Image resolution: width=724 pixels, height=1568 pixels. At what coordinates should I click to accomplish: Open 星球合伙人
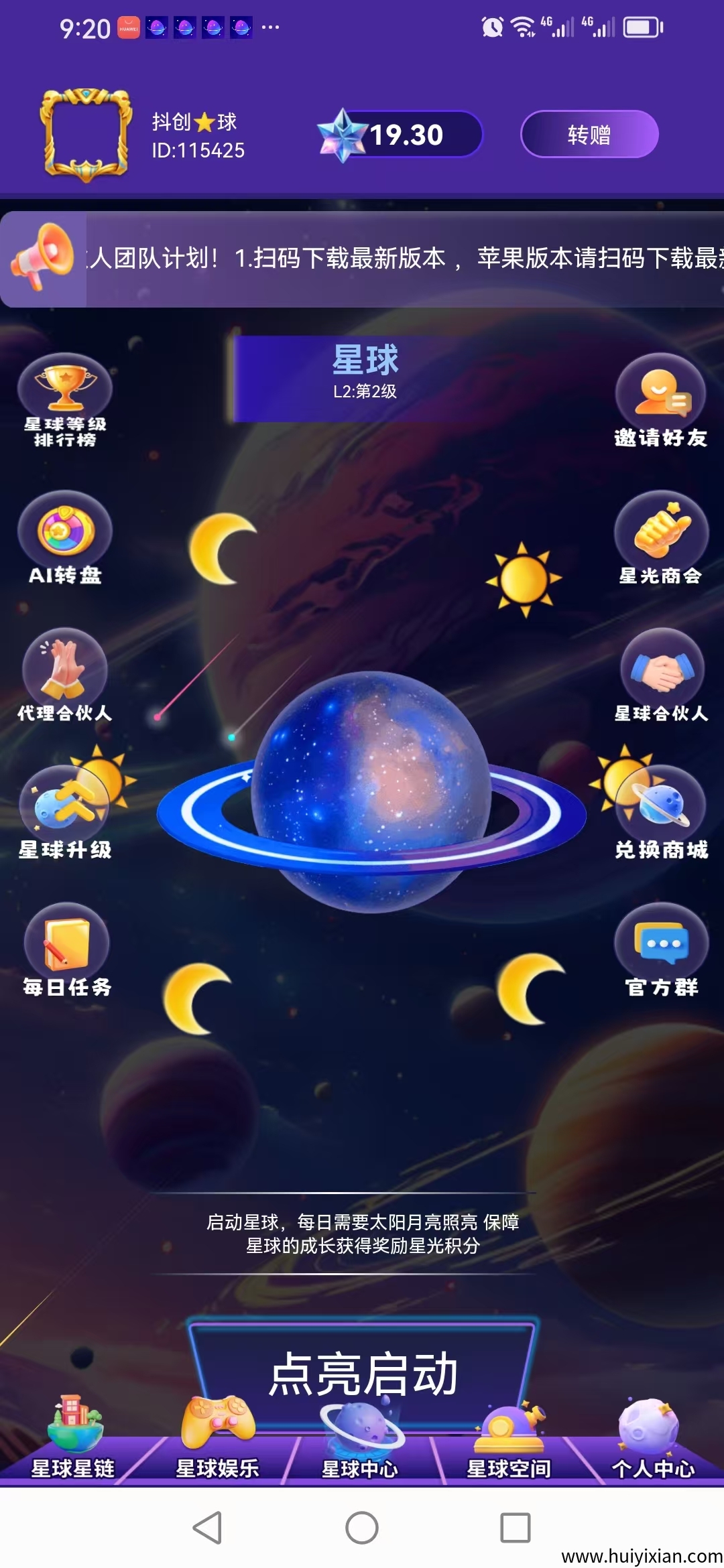coord(662,675)
